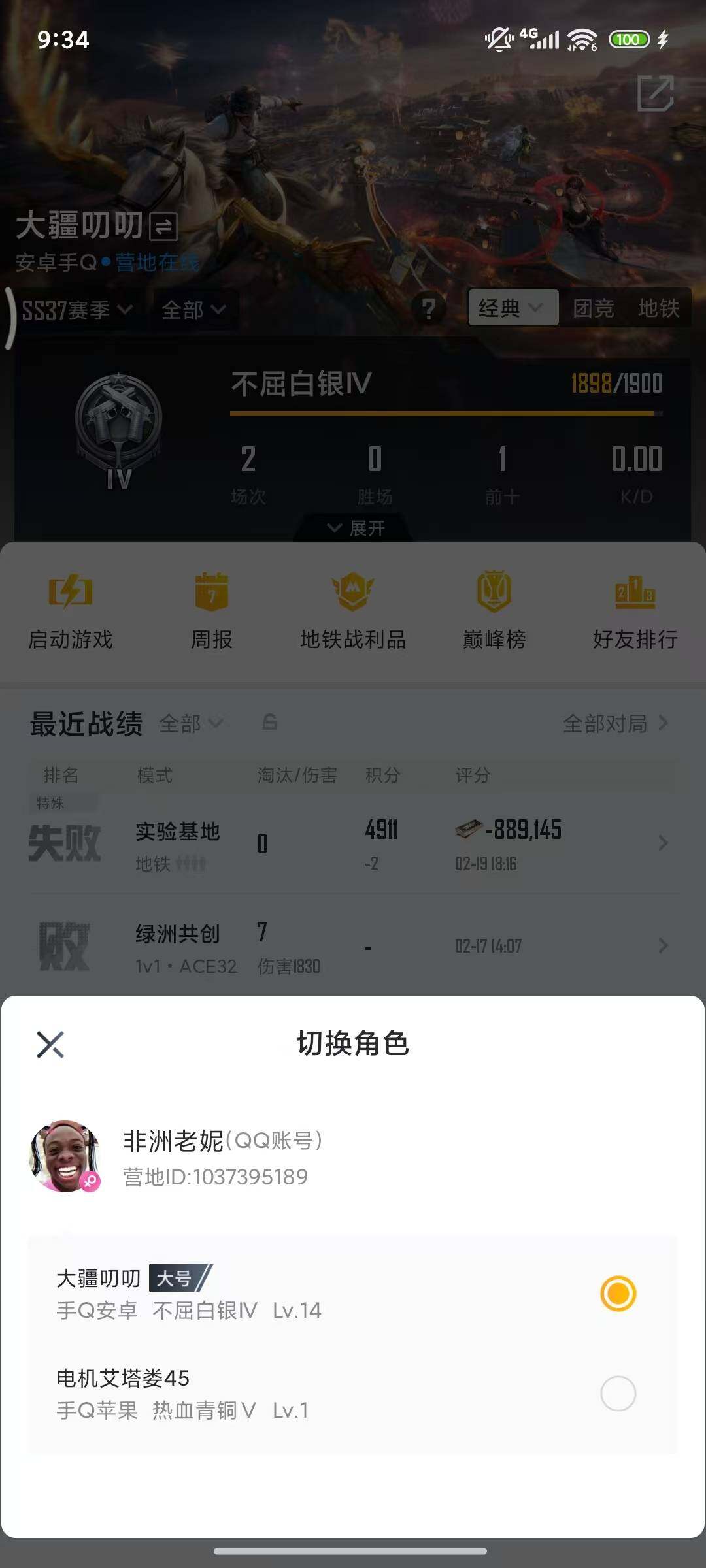This screenshot has height=1568, width=706.
Task: Tap the 启动游戏 lightning icon
Action: (69, 593)
